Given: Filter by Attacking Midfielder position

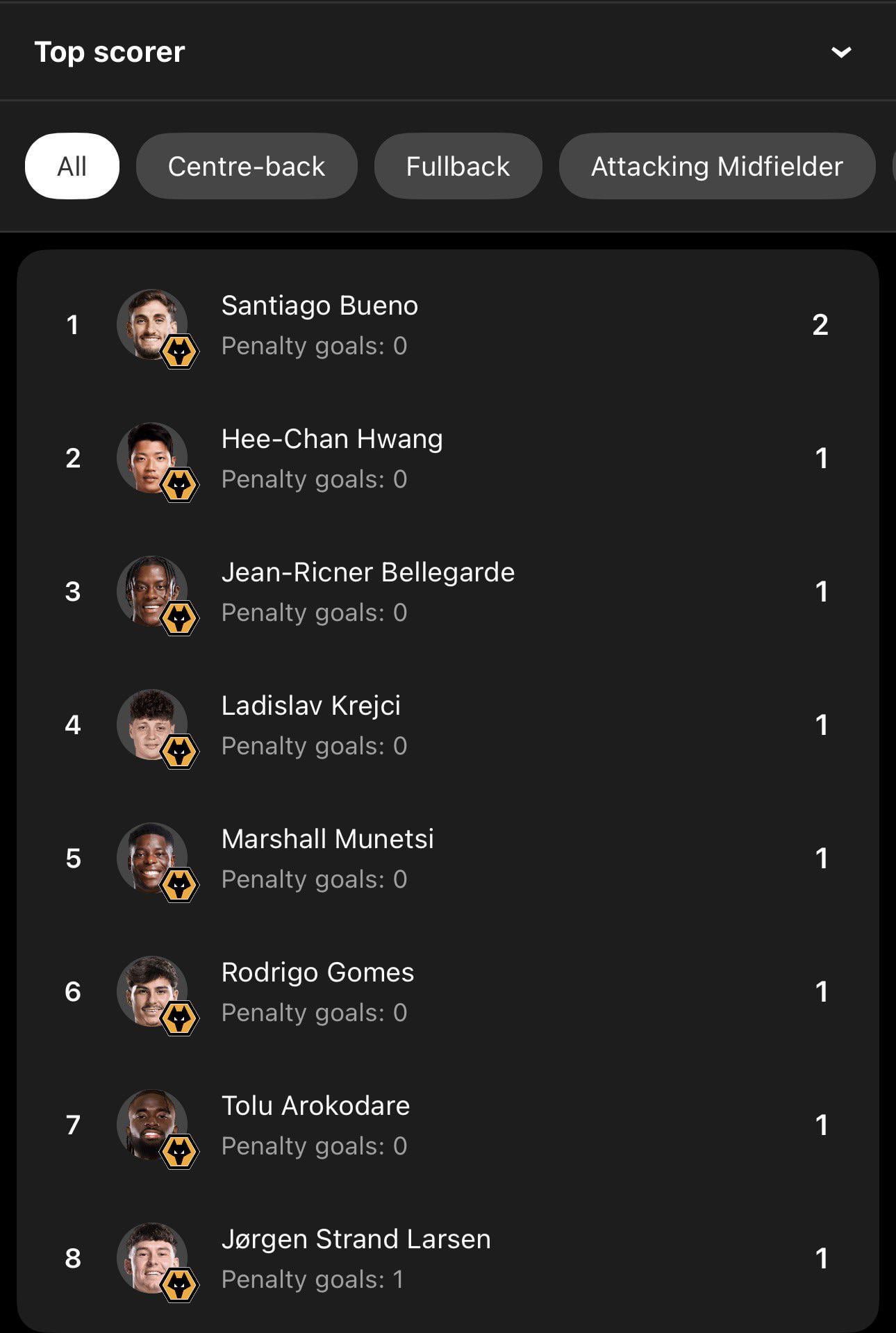Looking at the screenshot, I should point(716,167).
